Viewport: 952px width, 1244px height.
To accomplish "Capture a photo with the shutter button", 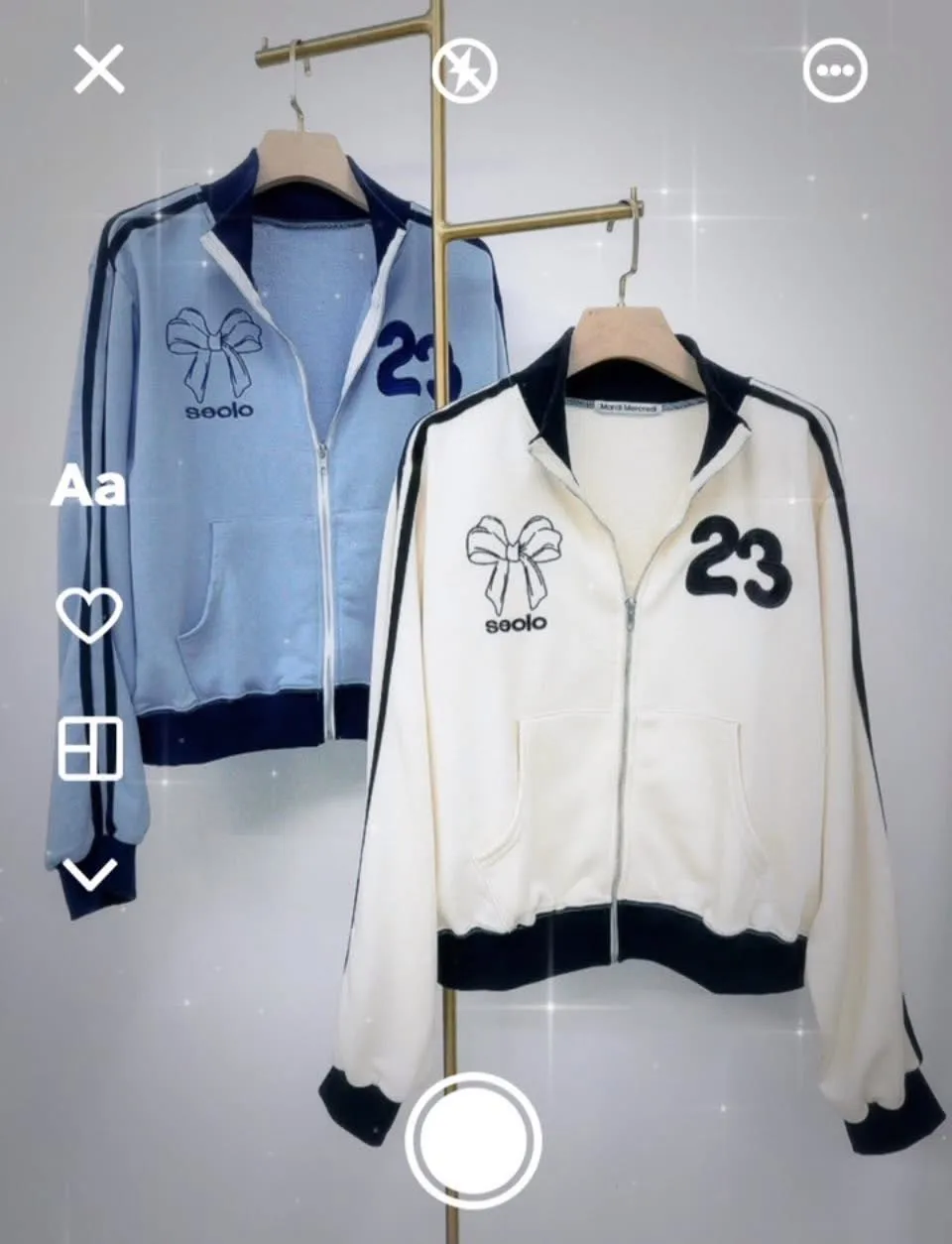I will click(x=473, y=1139).
